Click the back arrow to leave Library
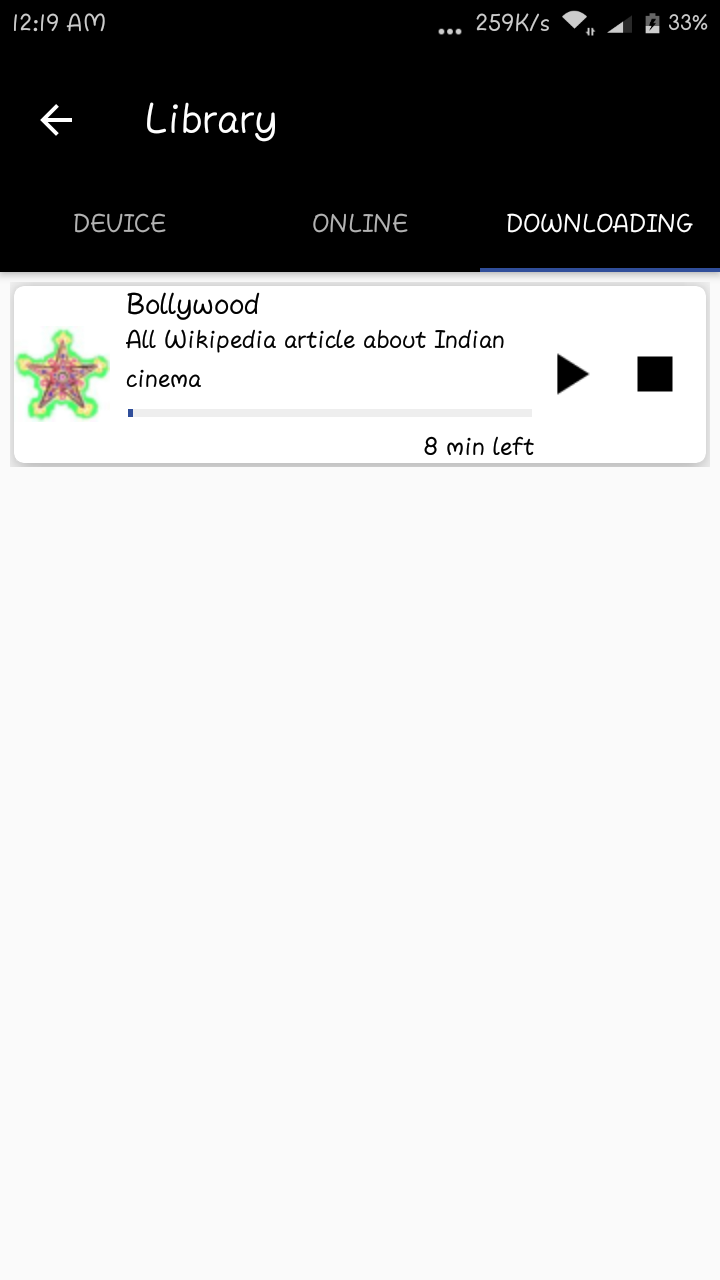The width and height of the screenshot is (720, 1280). pos(56,120)
